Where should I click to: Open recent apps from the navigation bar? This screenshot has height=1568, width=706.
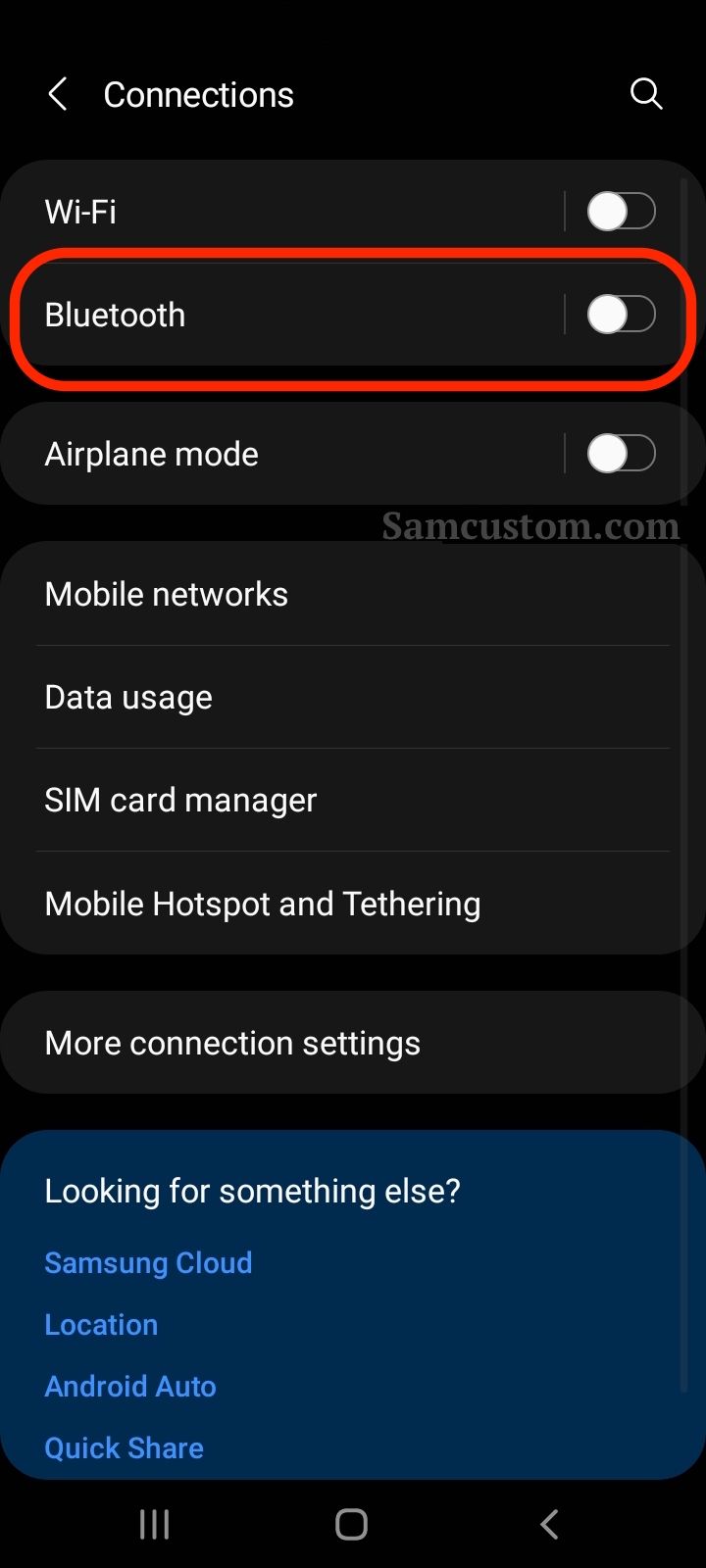click(x=154, y=1524)
